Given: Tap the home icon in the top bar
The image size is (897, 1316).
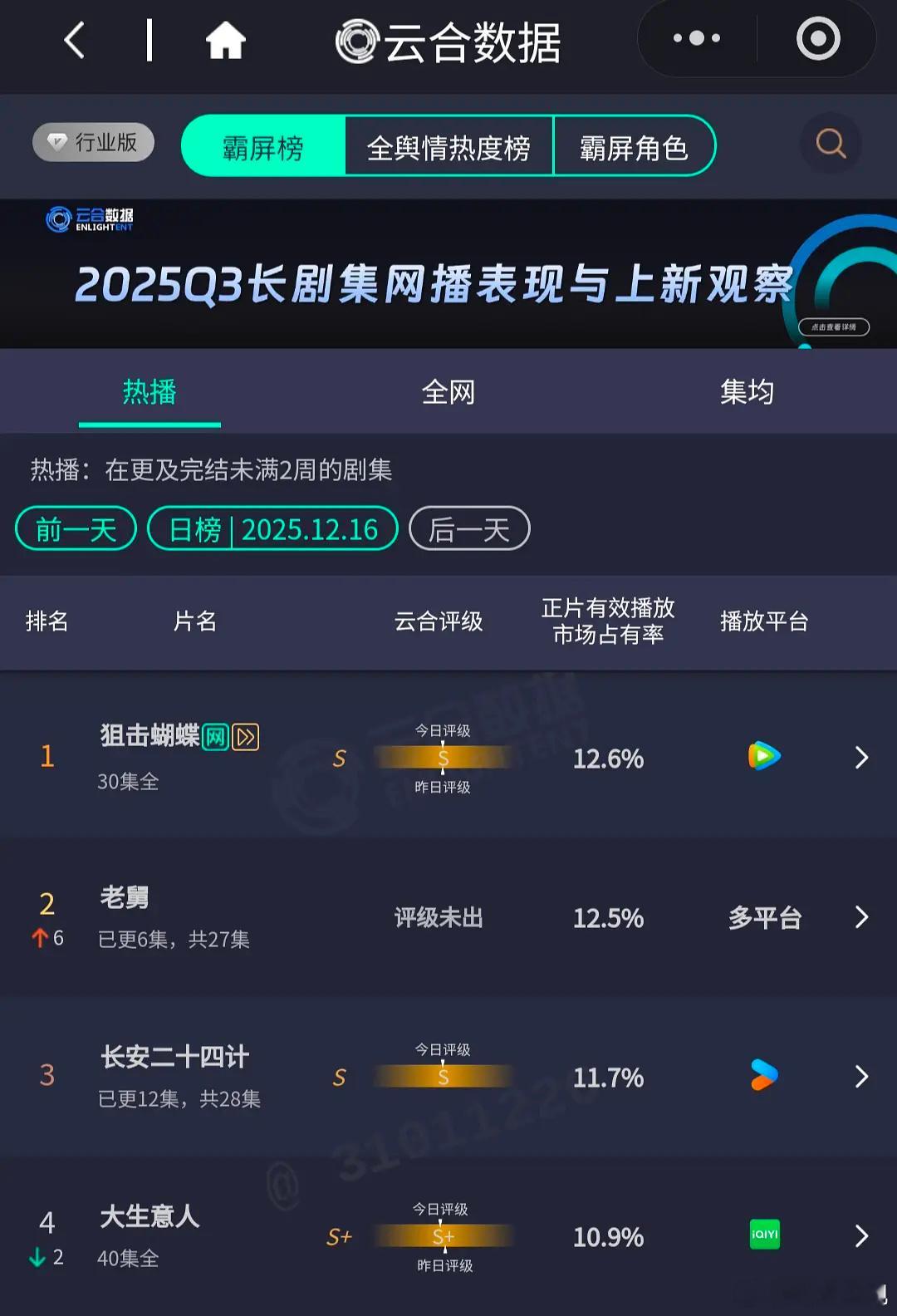Looking at the screenshot, I should [x=226, y=38].
